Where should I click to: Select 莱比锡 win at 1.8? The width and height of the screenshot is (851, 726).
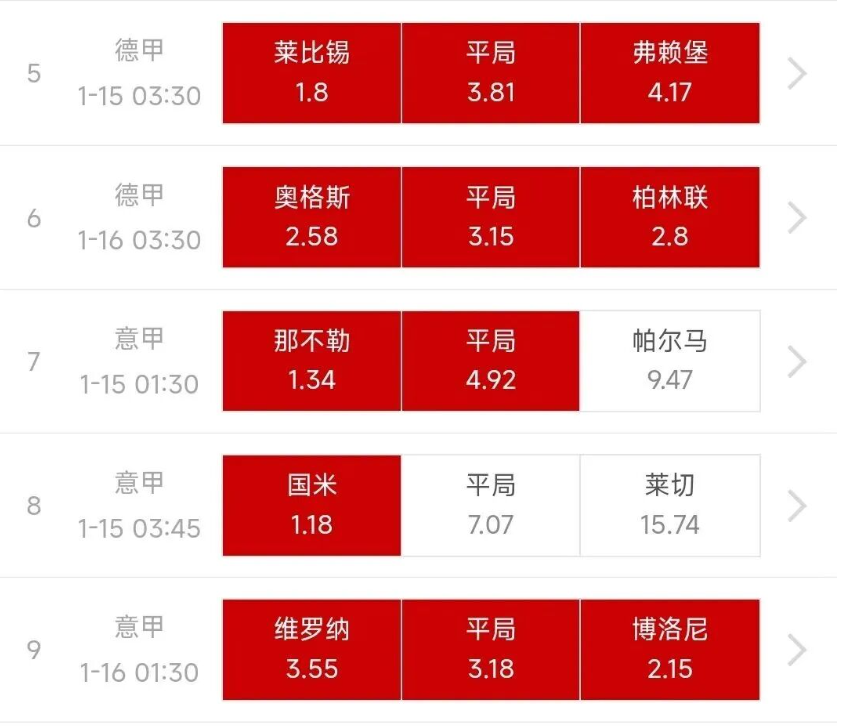[x=311, y=73]
